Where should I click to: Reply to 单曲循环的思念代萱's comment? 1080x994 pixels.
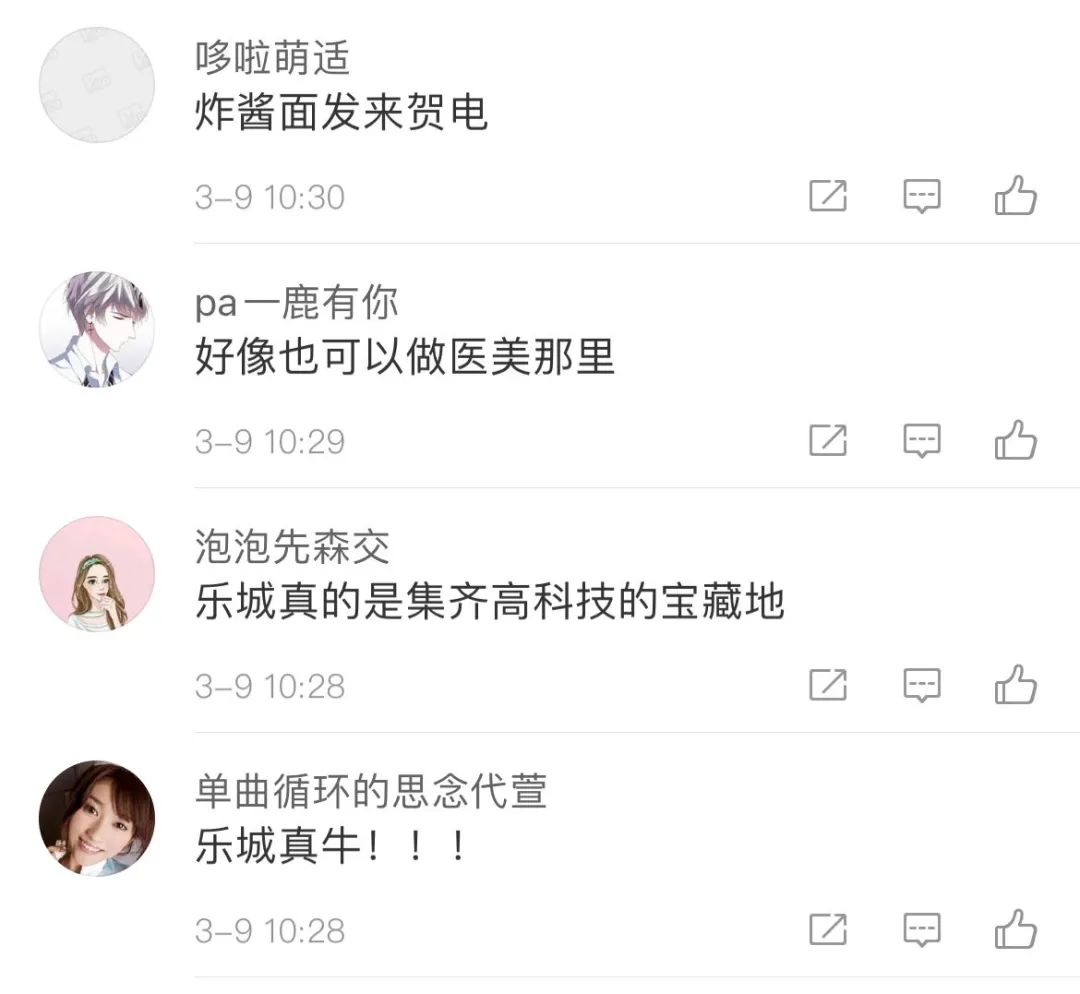tap(921, 930)
